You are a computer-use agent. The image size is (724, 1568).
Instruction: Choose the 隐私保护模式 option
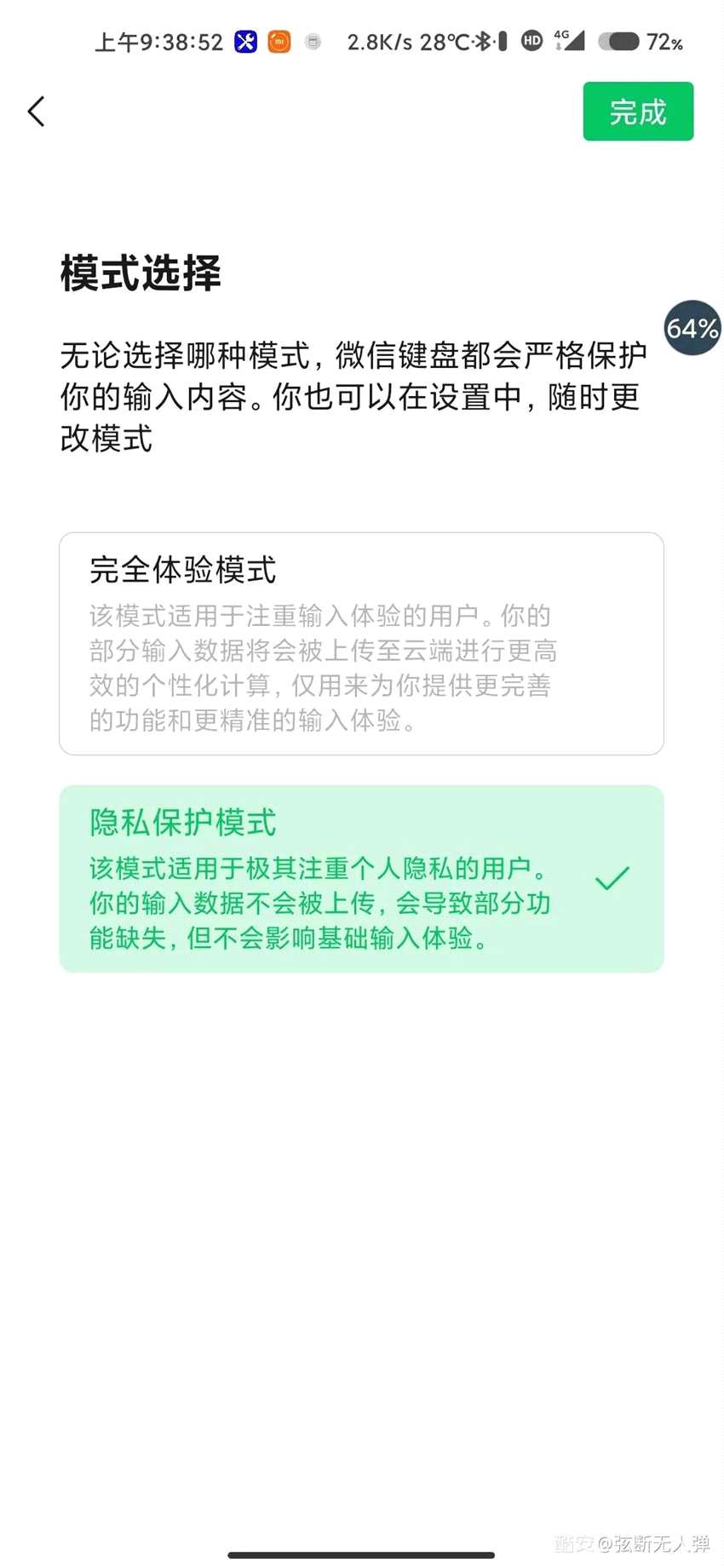[x=361, y=878]
